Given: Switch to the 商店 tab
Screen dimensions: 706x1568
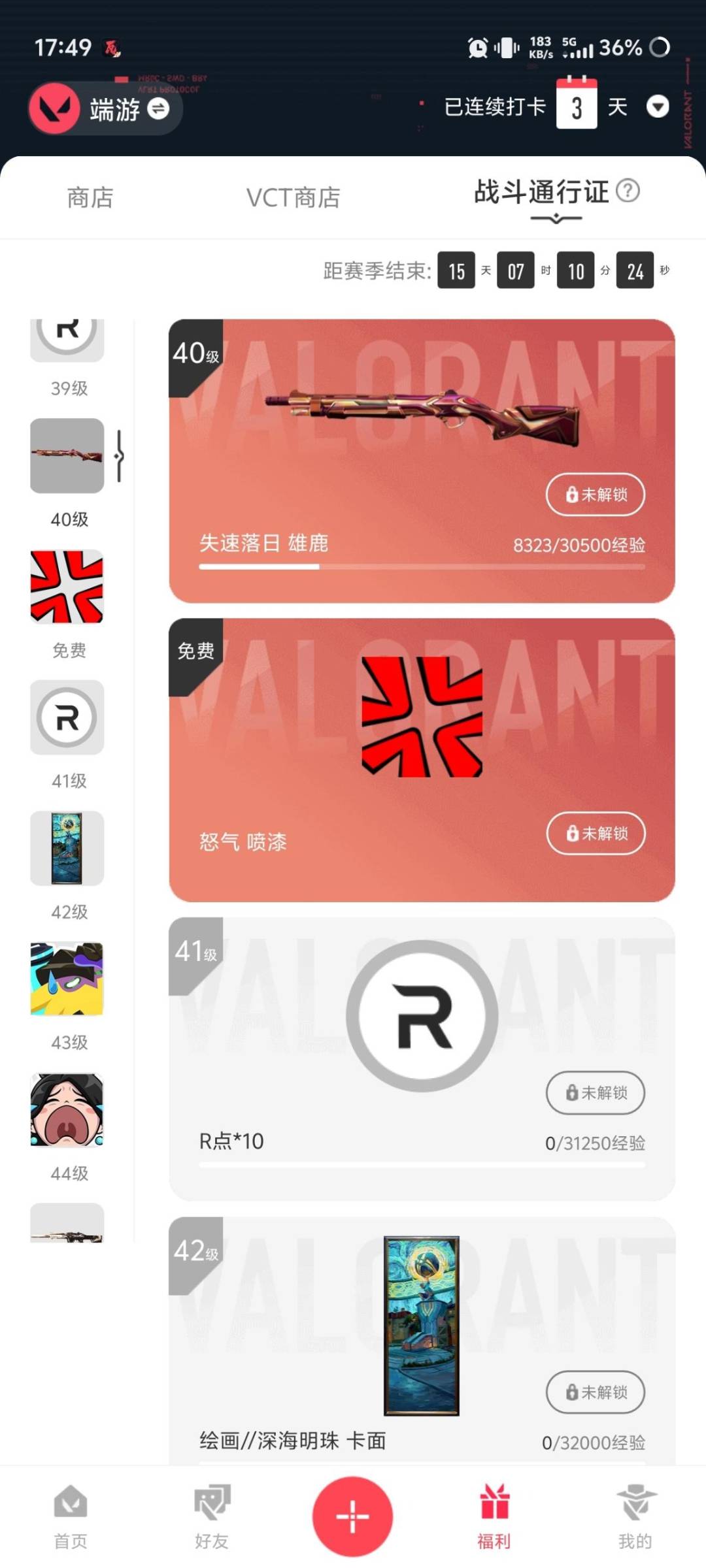Looking at the screenshot, I should (x=90, y=197).
